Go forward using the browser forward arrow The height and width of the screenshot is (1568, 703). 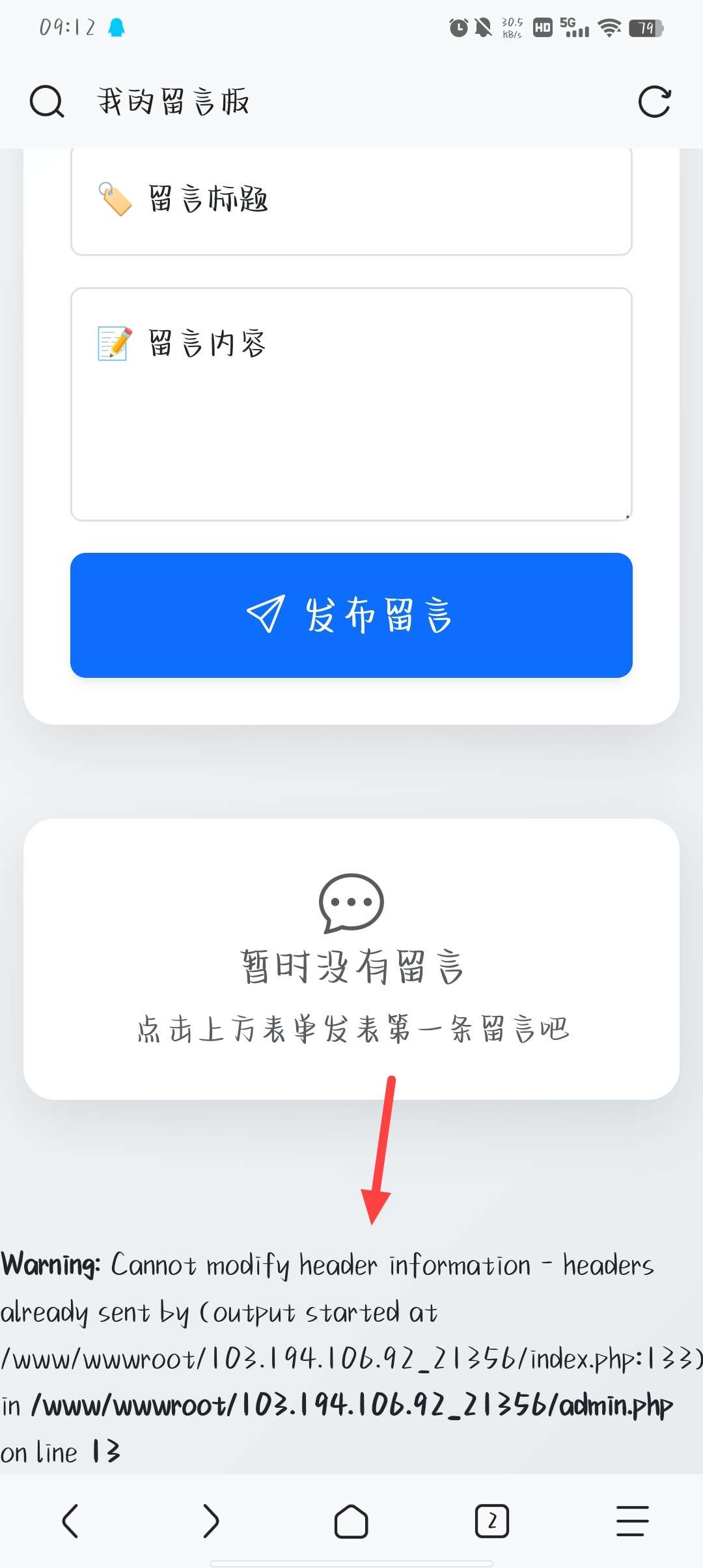point(211,1521)
